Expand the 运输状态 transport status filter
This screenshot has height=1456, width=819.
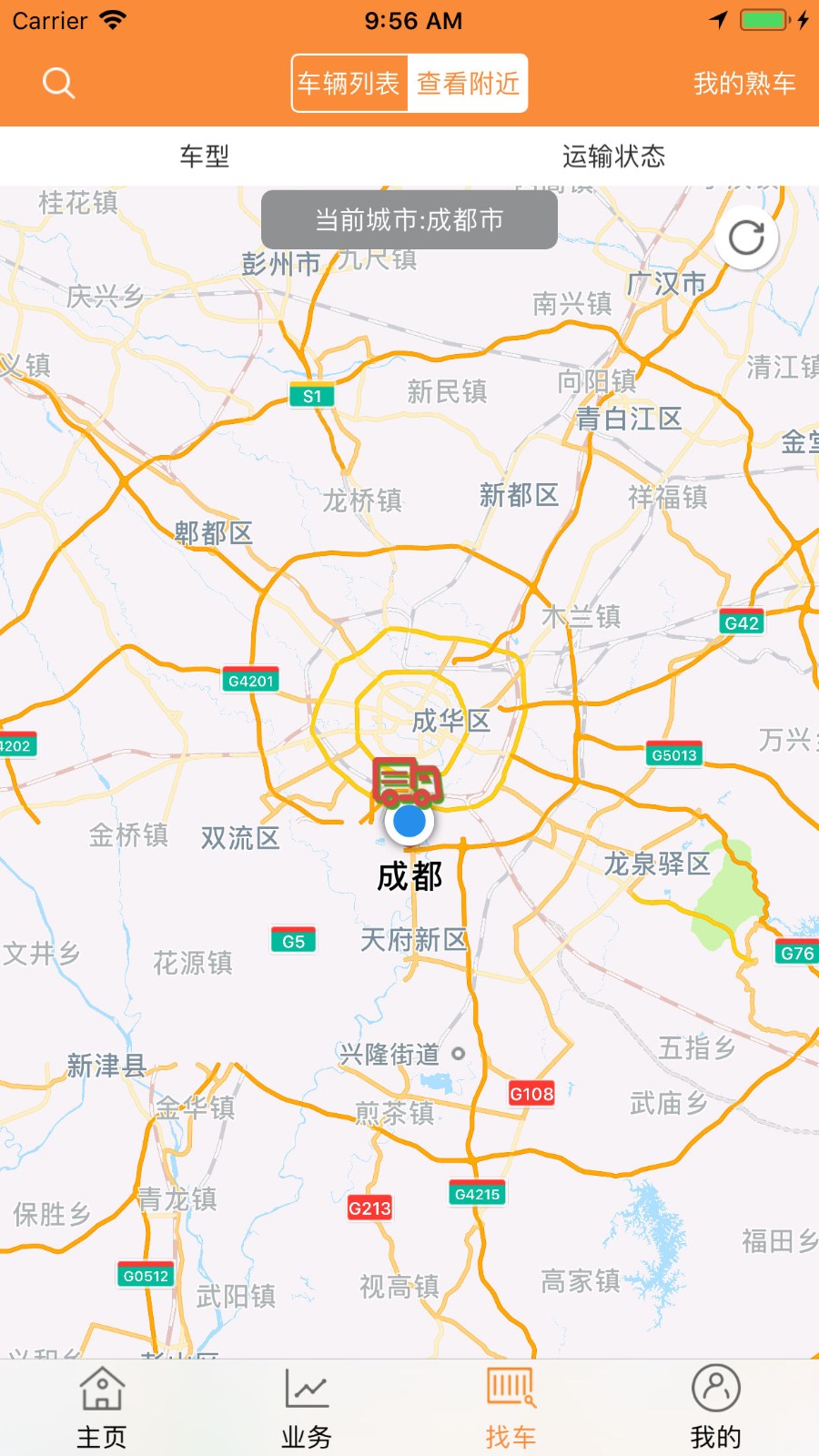613,157
